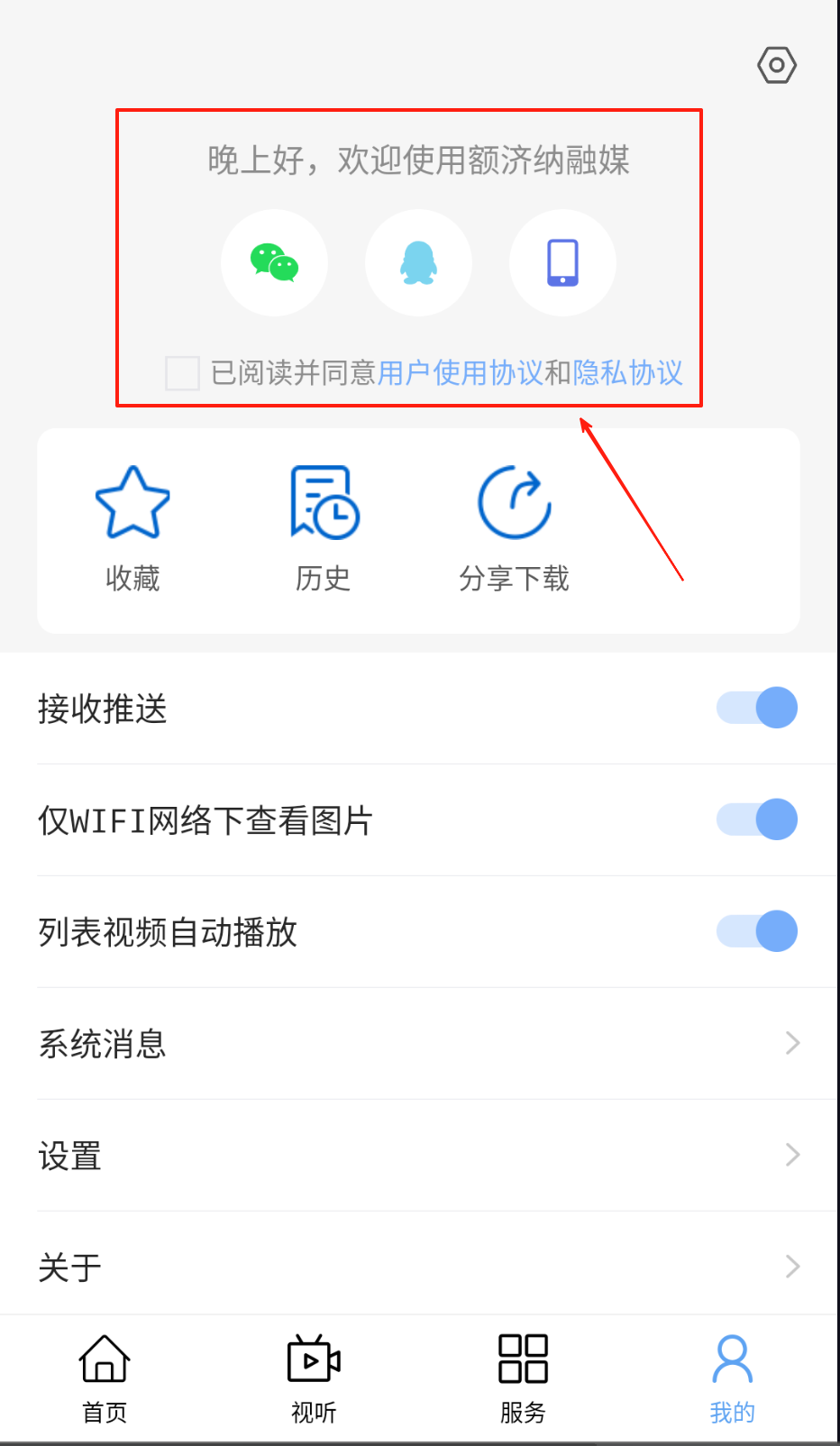Viewport: 840px width, 1446px height.
Task: Open 分享下载 share download
Action: point(514,527)
